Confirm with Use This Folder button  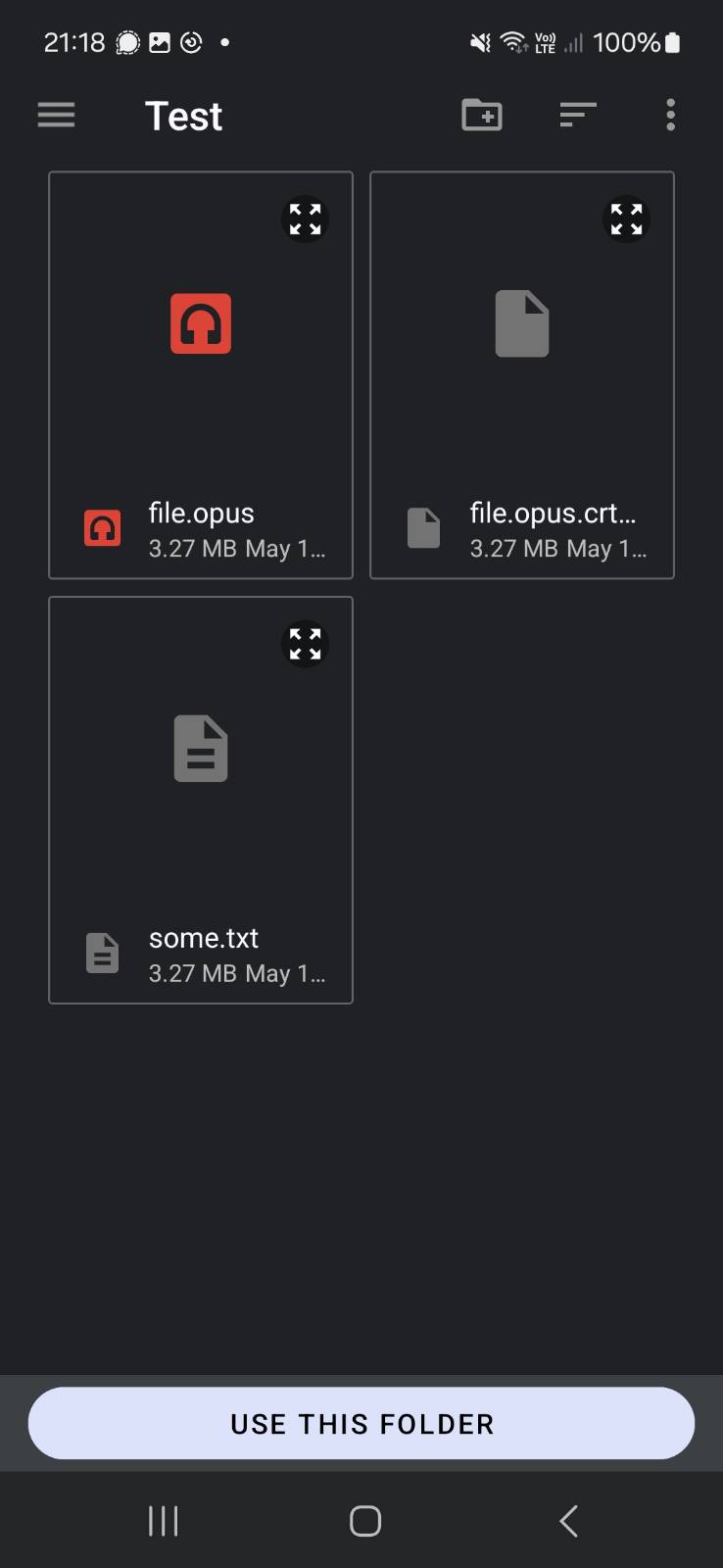click(x=361, y=1423)
